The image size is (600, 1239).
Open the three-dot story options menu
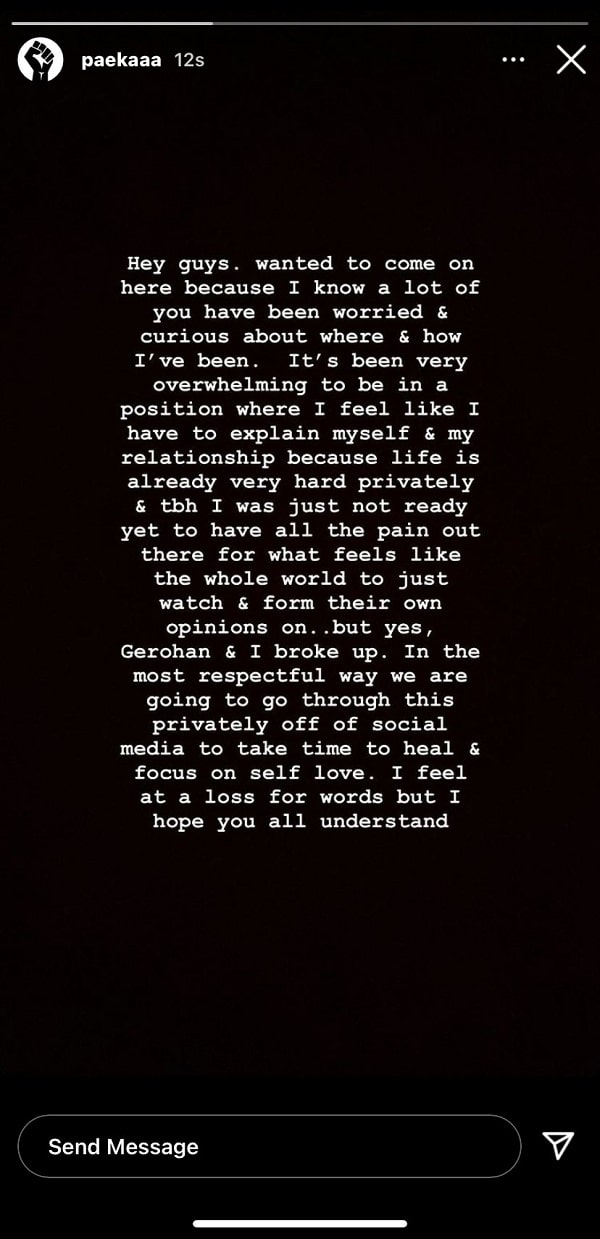[x=513, y=60]
